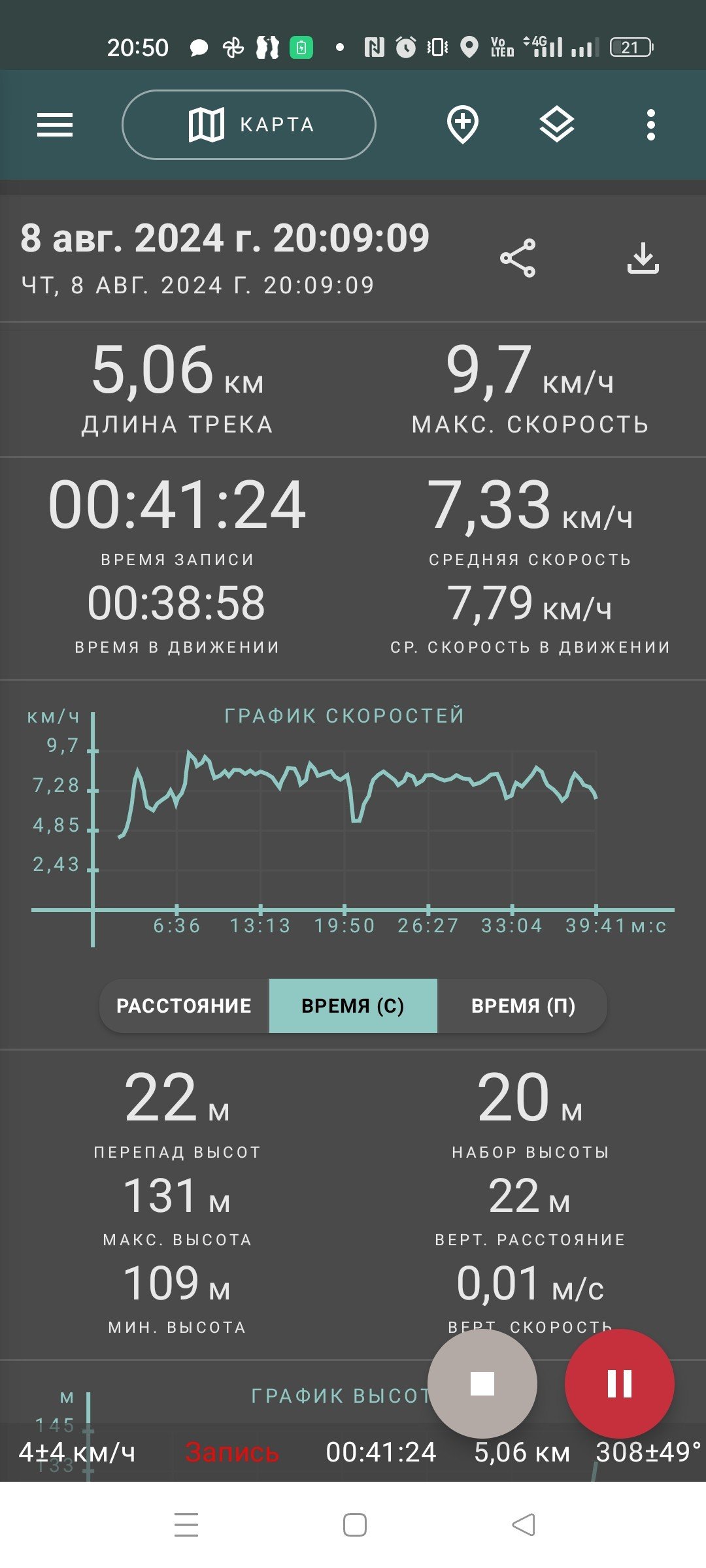
Task: Share the recorded track
Action: coord(518,258)
